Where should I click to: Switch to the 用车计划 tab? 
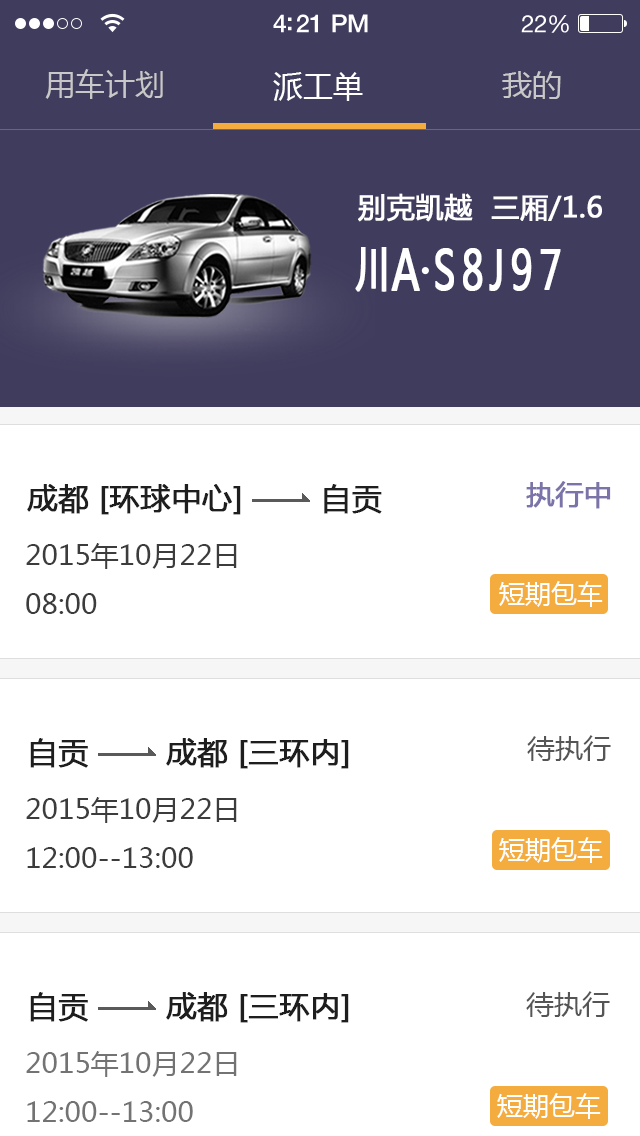coord(105,87)
